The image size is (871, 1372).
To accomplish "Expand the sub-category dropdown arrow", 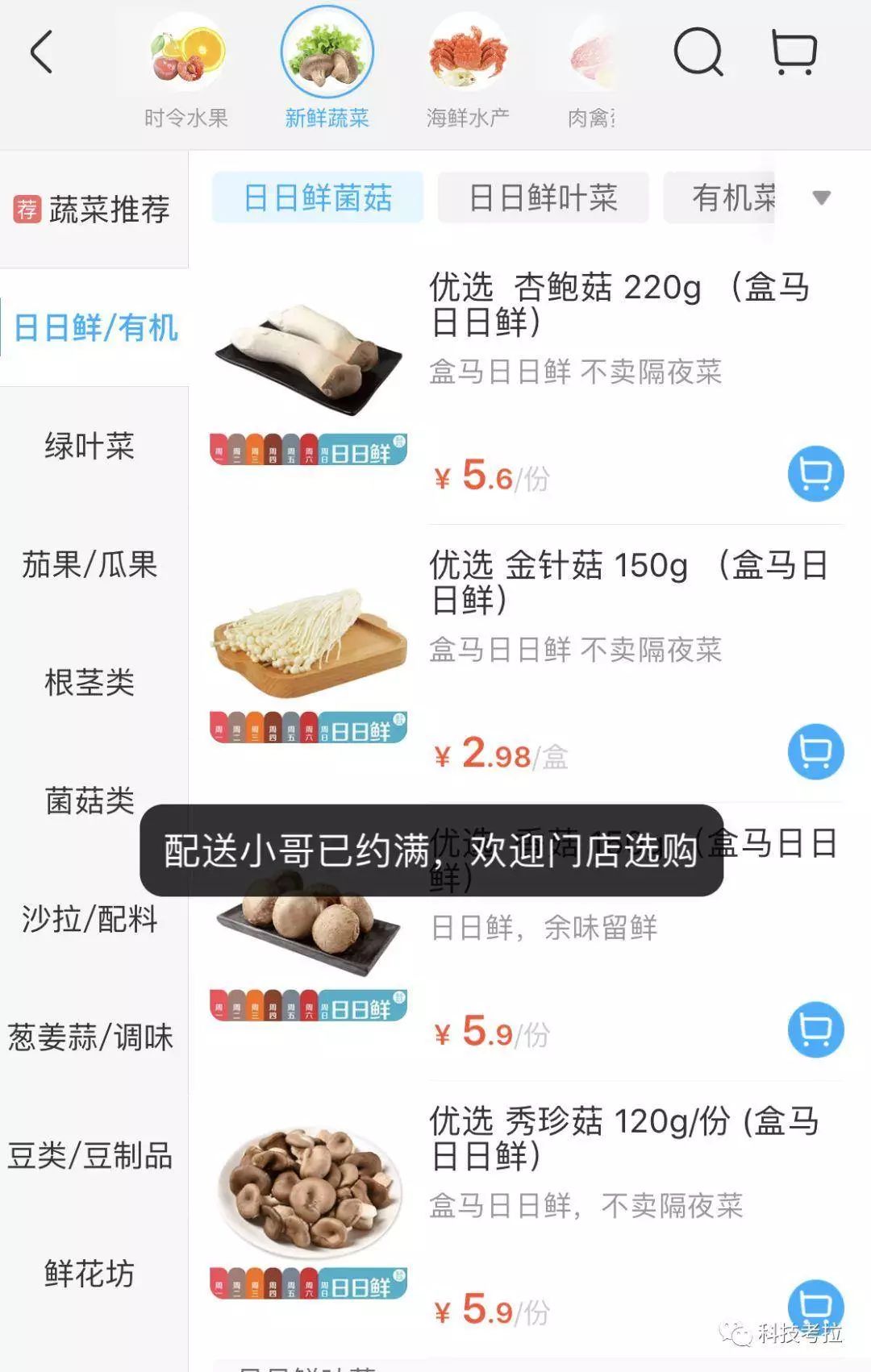I will point(821,197).
